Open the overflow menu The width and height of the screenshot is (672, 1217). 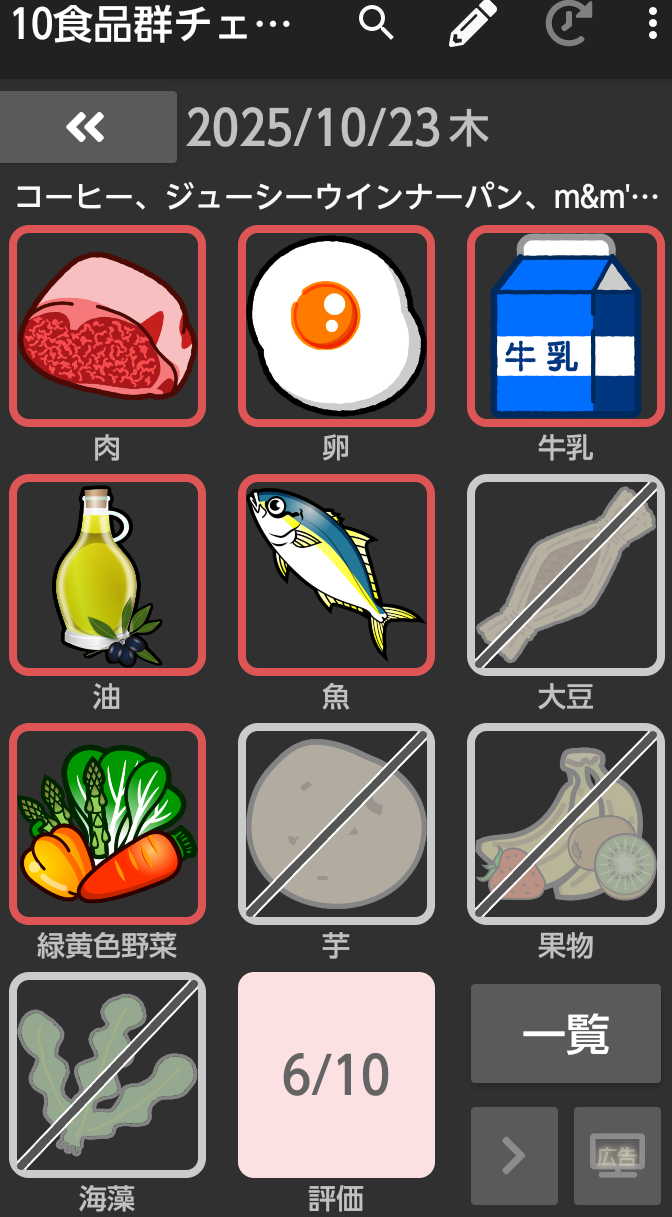[653, 24]
